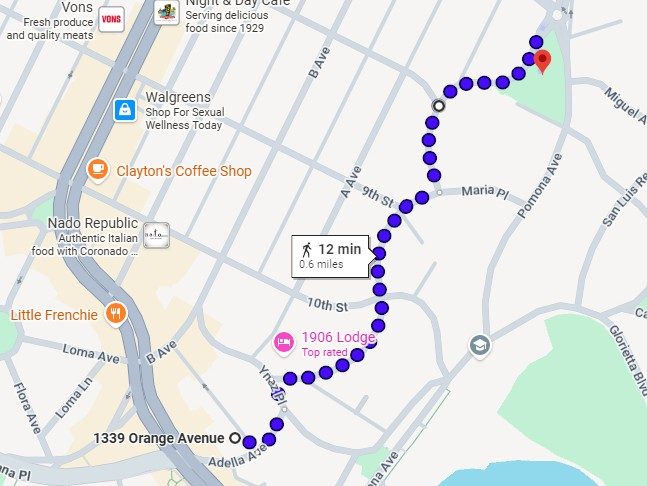Select the Walgreens shopping pin
The width and height of the screenshot is (647, 486).
click(x=125, y=108)
